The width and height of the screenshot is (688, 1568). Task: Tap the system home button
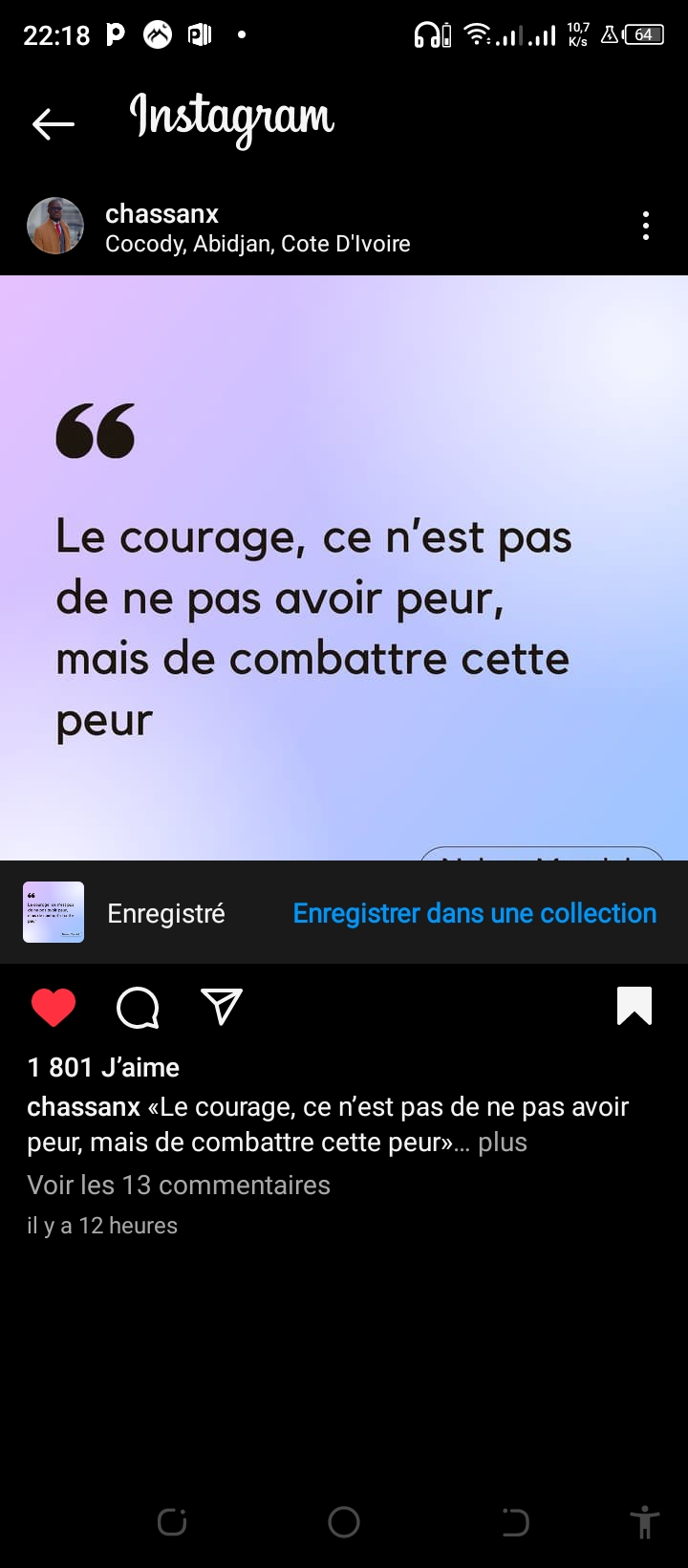pyautogui.click(x=344, y=1522)
